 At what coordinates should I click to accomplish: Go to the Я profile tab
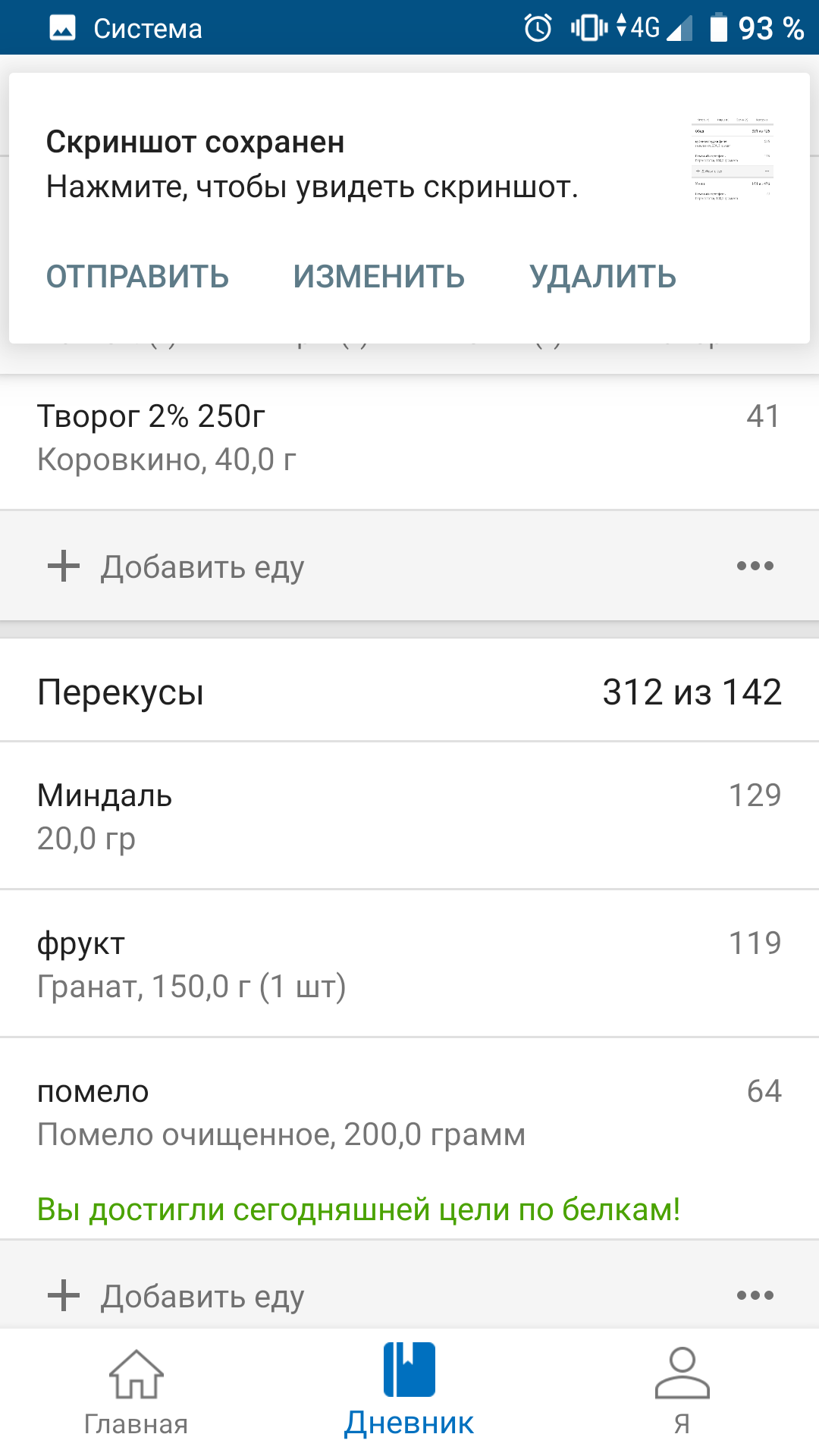click(x=682, y=1392)
